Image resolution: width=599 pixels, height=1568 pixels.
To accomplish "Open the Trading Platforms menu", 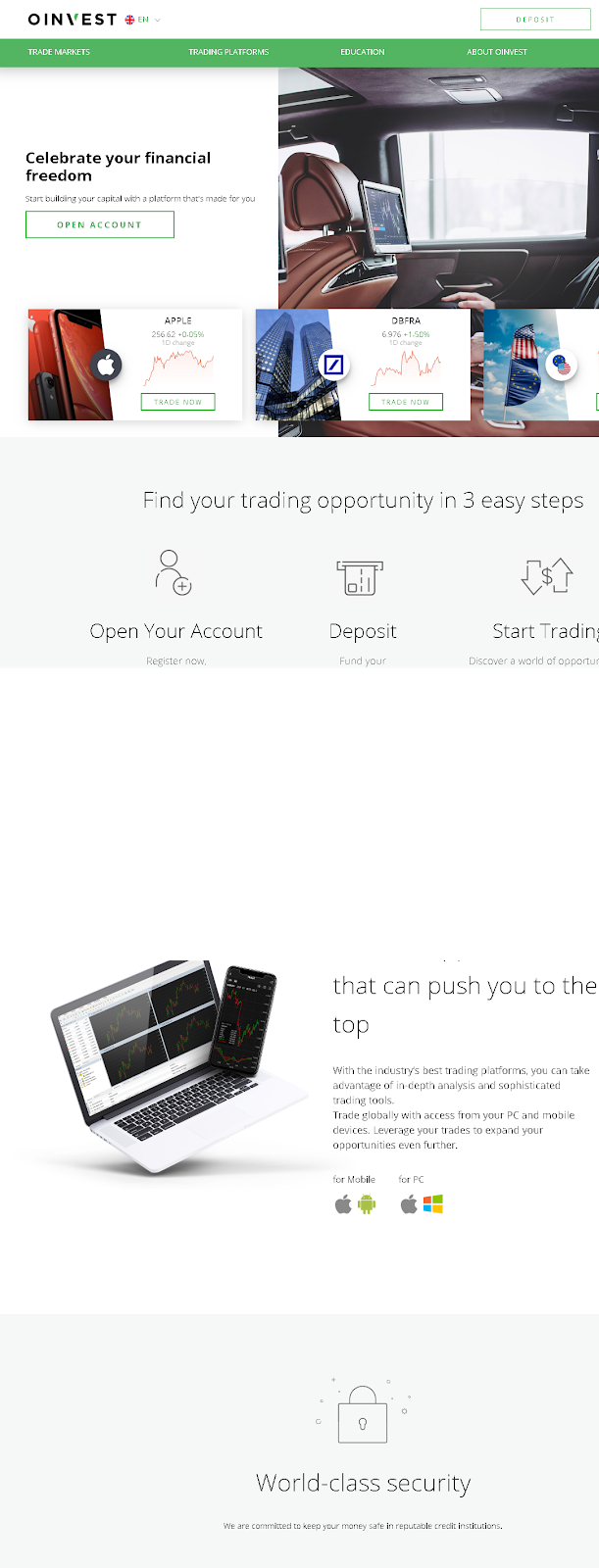I will click(228, 52).
